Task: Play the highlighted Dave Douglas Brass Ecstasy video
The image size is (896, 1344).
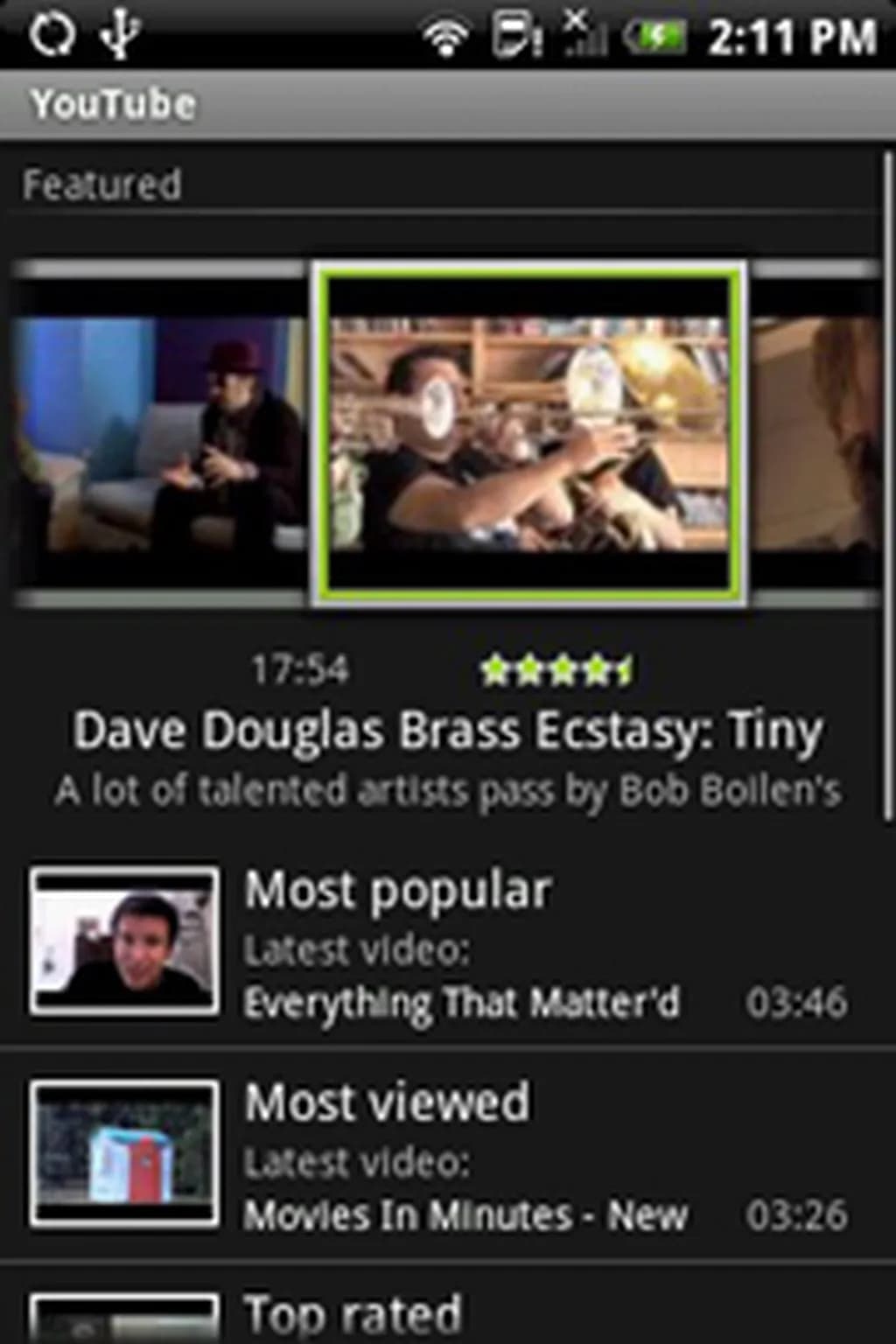Action: (528, 432)
